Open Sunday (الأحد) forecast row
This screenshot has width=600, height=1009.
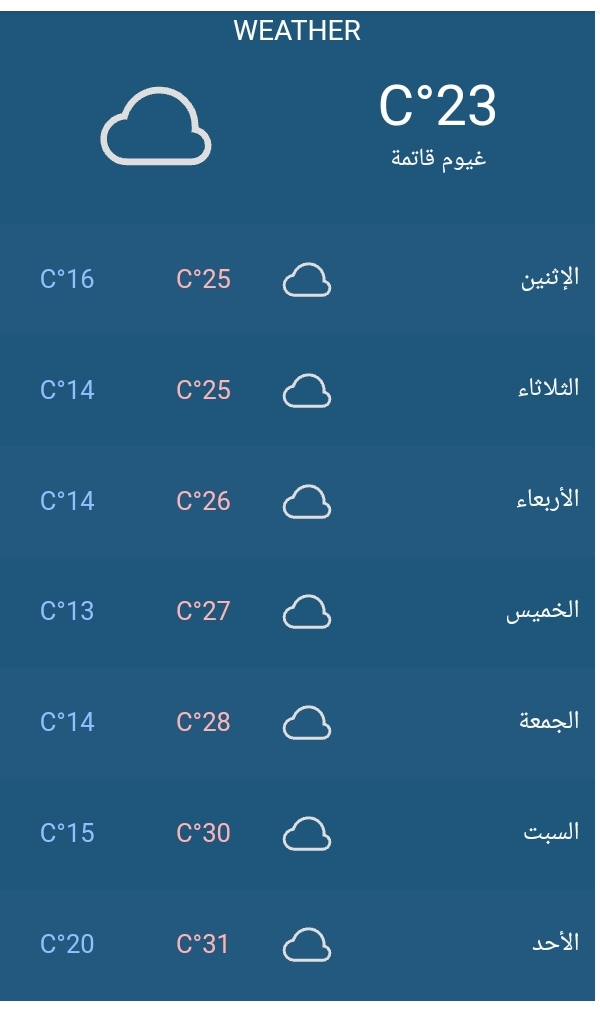(297, 945)
